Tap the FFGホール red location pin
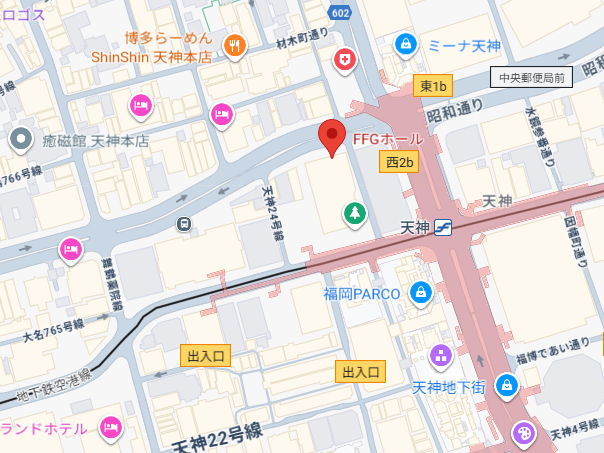Viewport: 604px width, 453px height. tap(333, 136)
